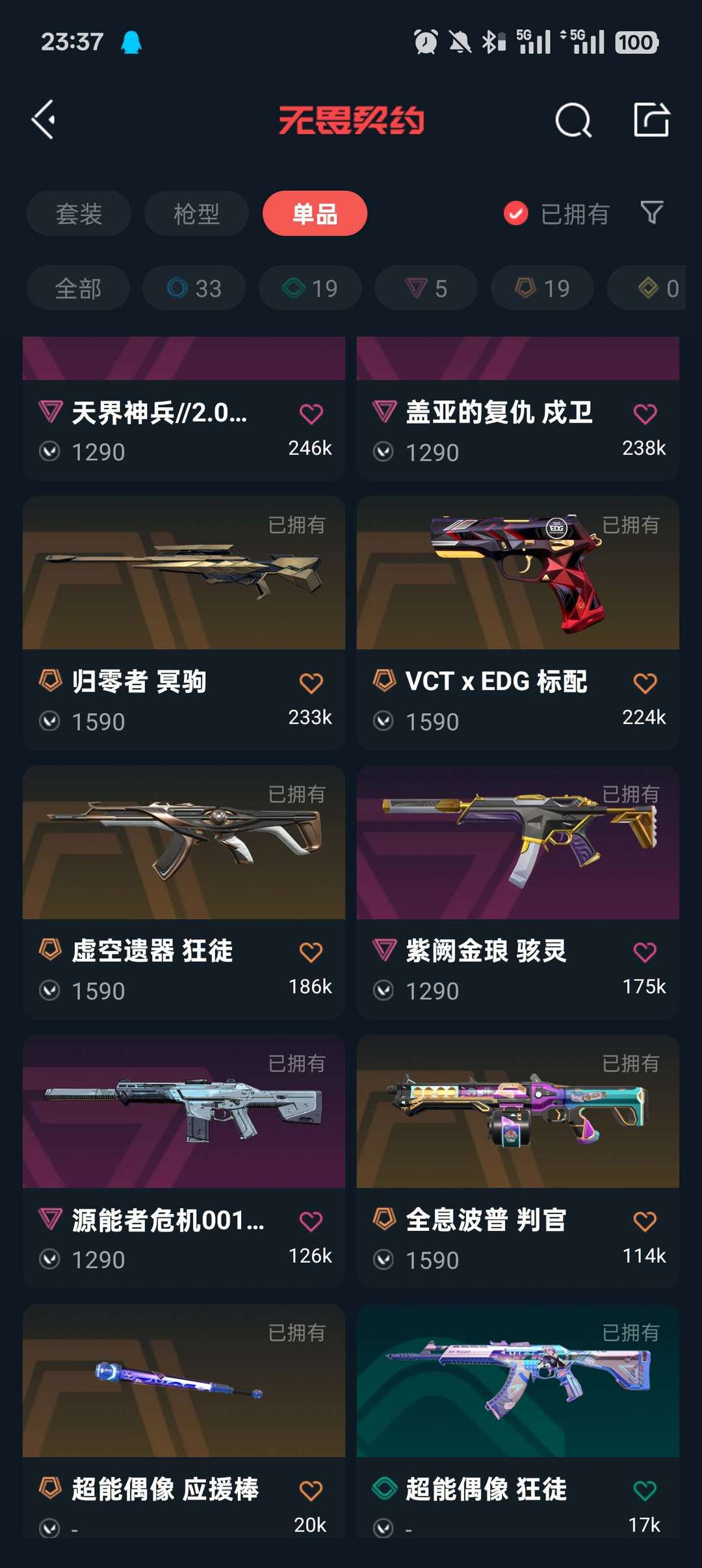Select the 全部 filter chip
This screenshot has height=1568, width=702.
point(78,288)
